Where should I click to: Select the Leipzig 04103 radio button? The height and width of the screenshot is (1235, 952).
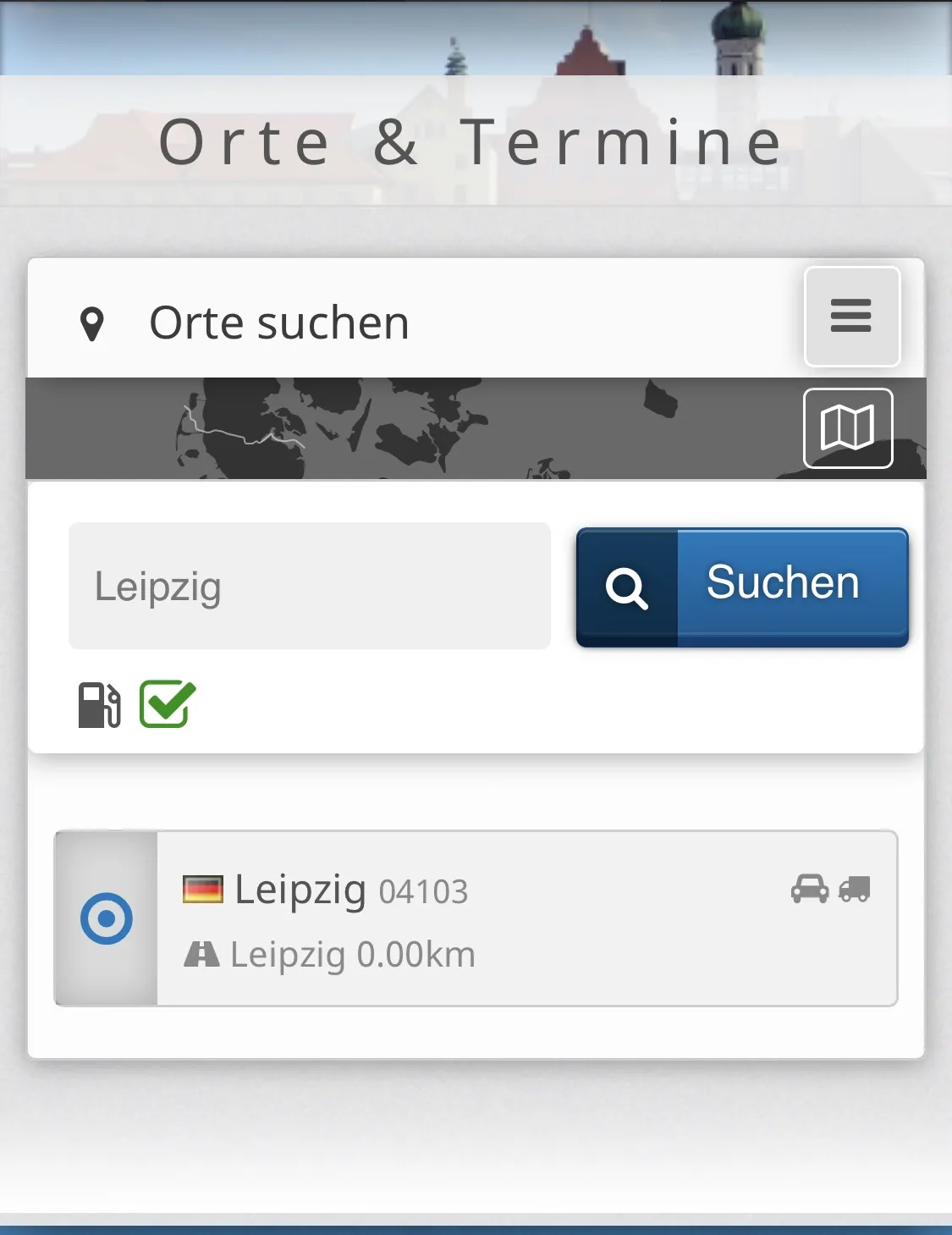point(107,918)
